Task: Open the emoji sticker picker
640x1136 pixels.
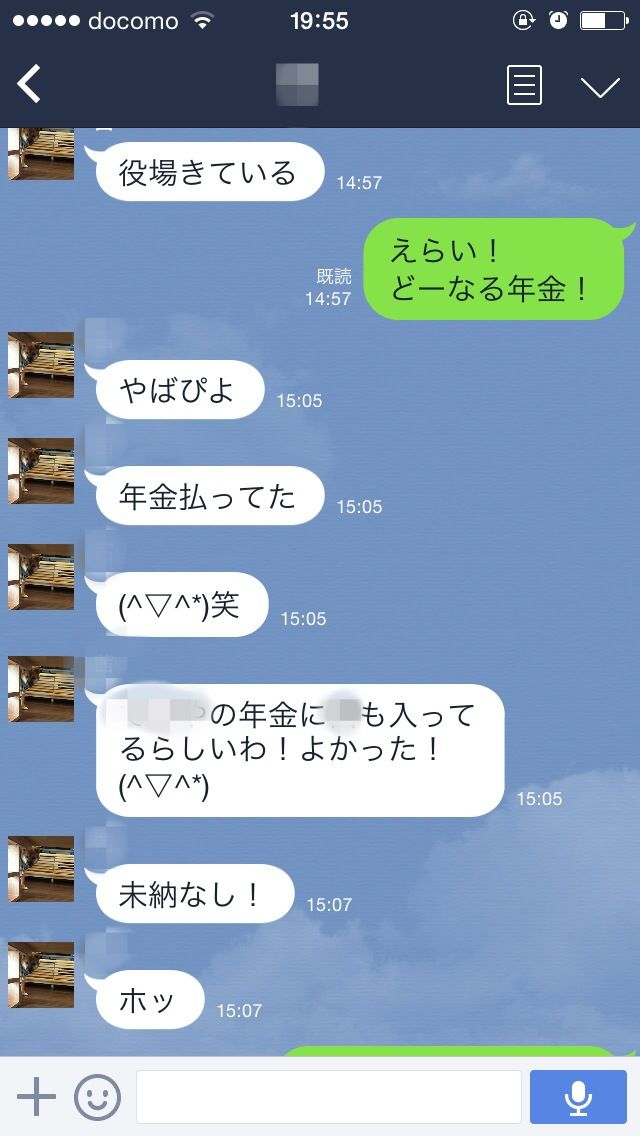Action: point(97,1097)
